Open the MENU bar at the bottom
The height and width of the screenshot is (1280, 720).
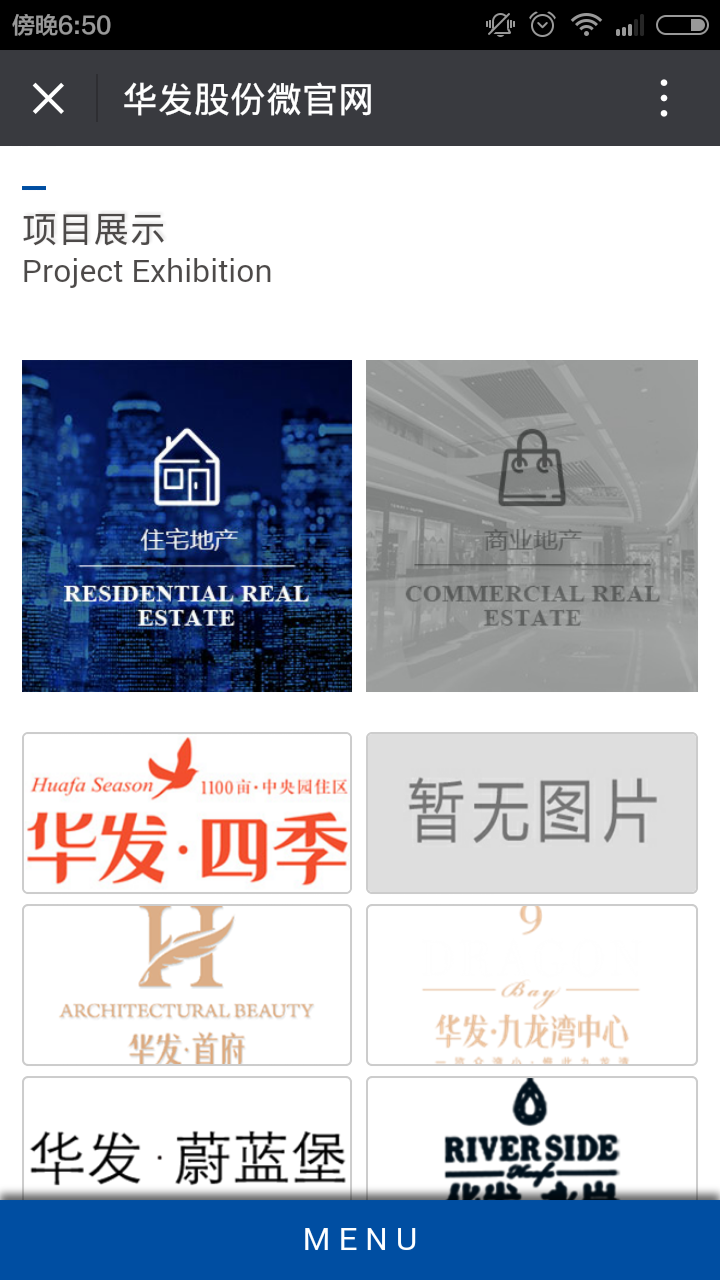pos(360,1239)
